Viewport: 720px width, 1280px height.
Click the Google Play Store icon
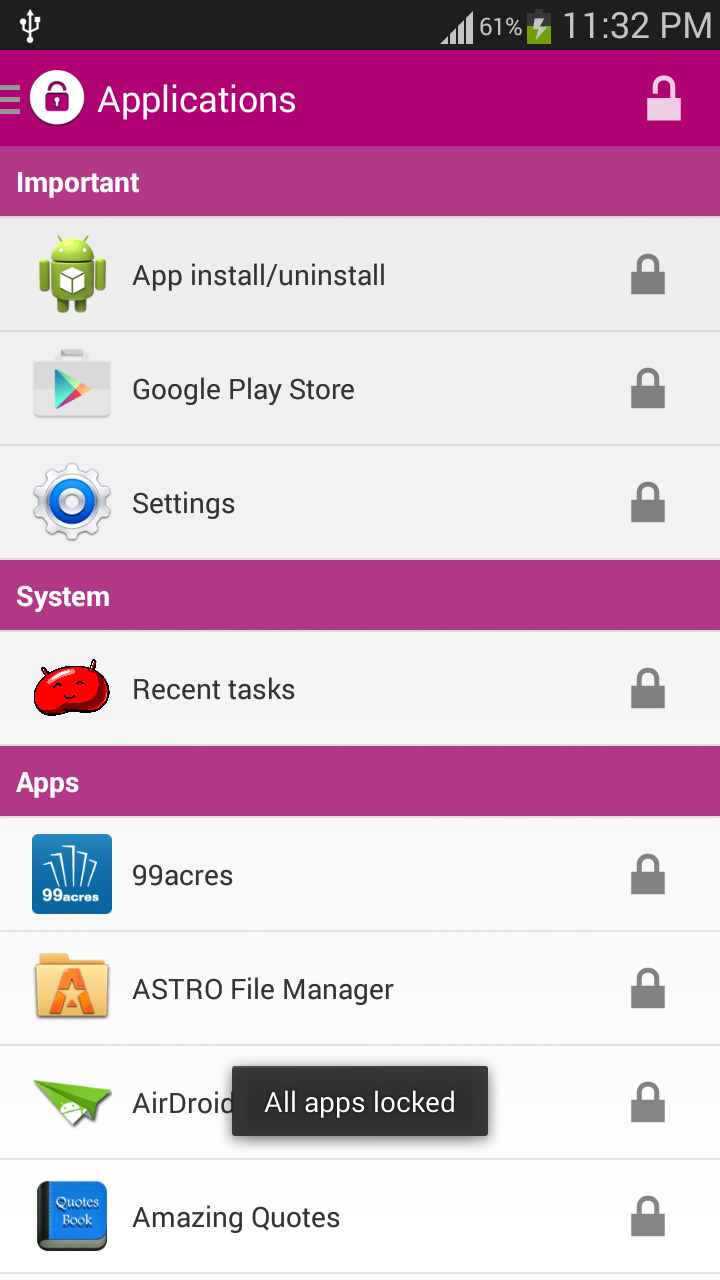coord(71,388)
